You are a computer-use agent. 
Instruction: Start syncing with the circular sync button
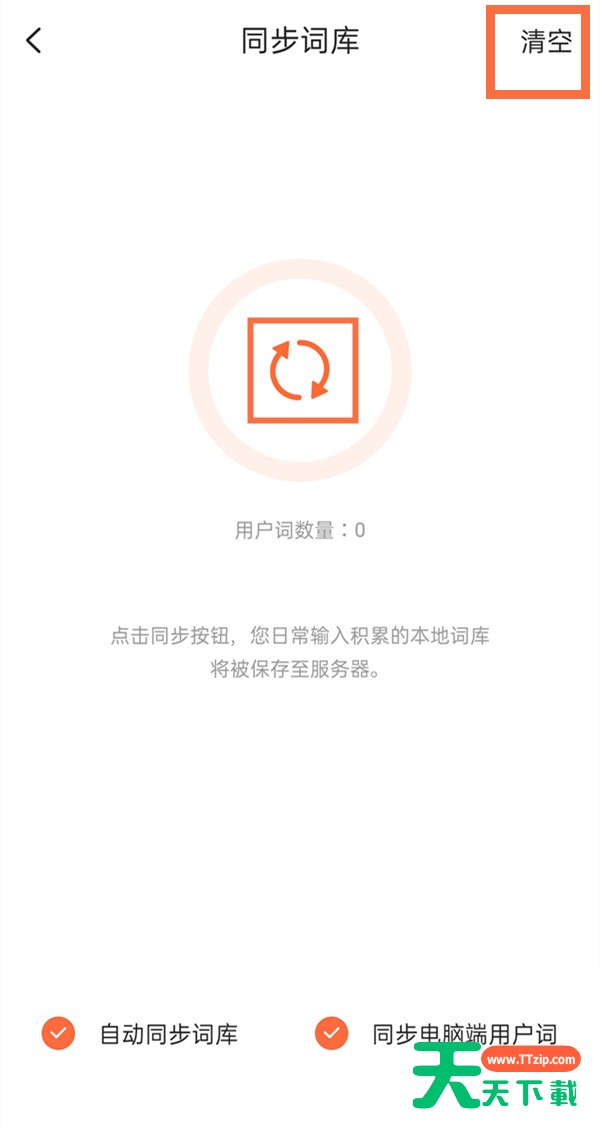point(300,370)
